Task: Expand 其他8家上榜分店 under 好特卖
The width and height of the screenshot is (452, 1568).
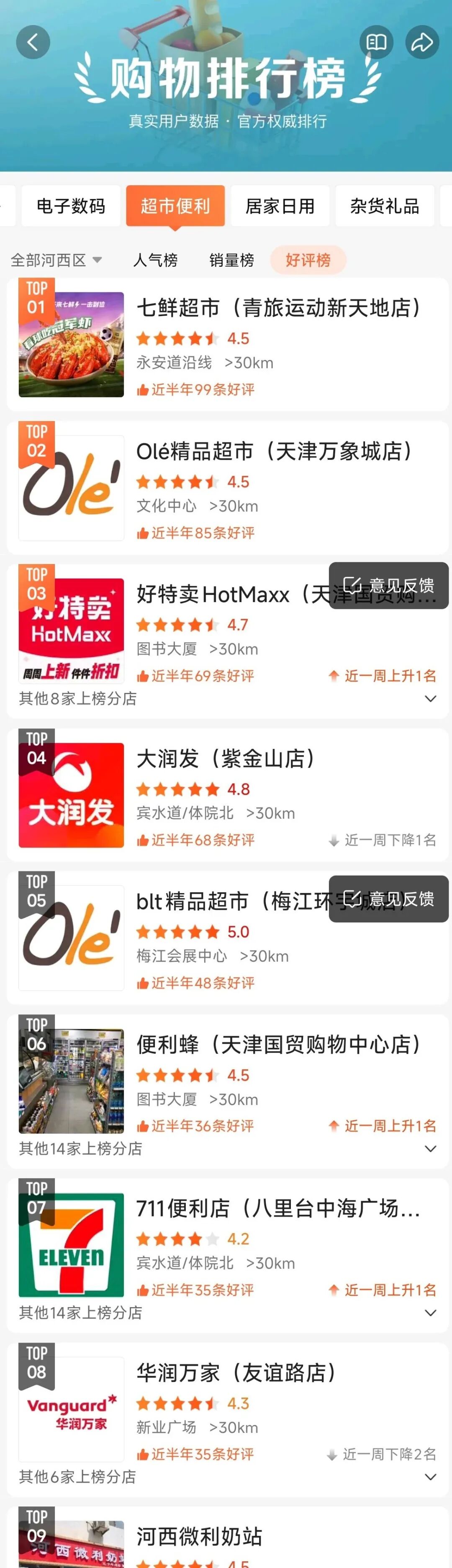Action: [430, 699]
